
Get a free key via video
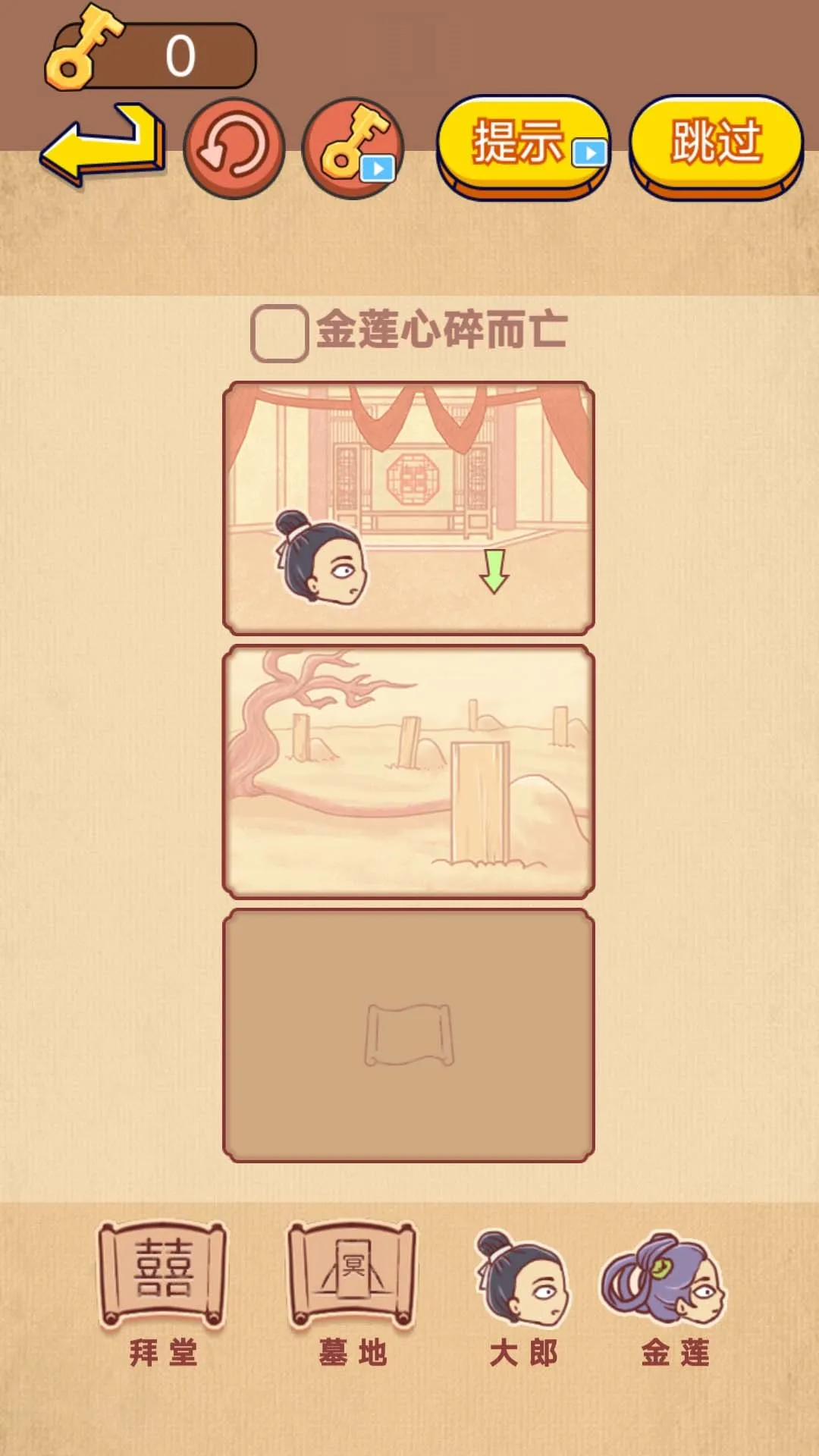[353, 148]
